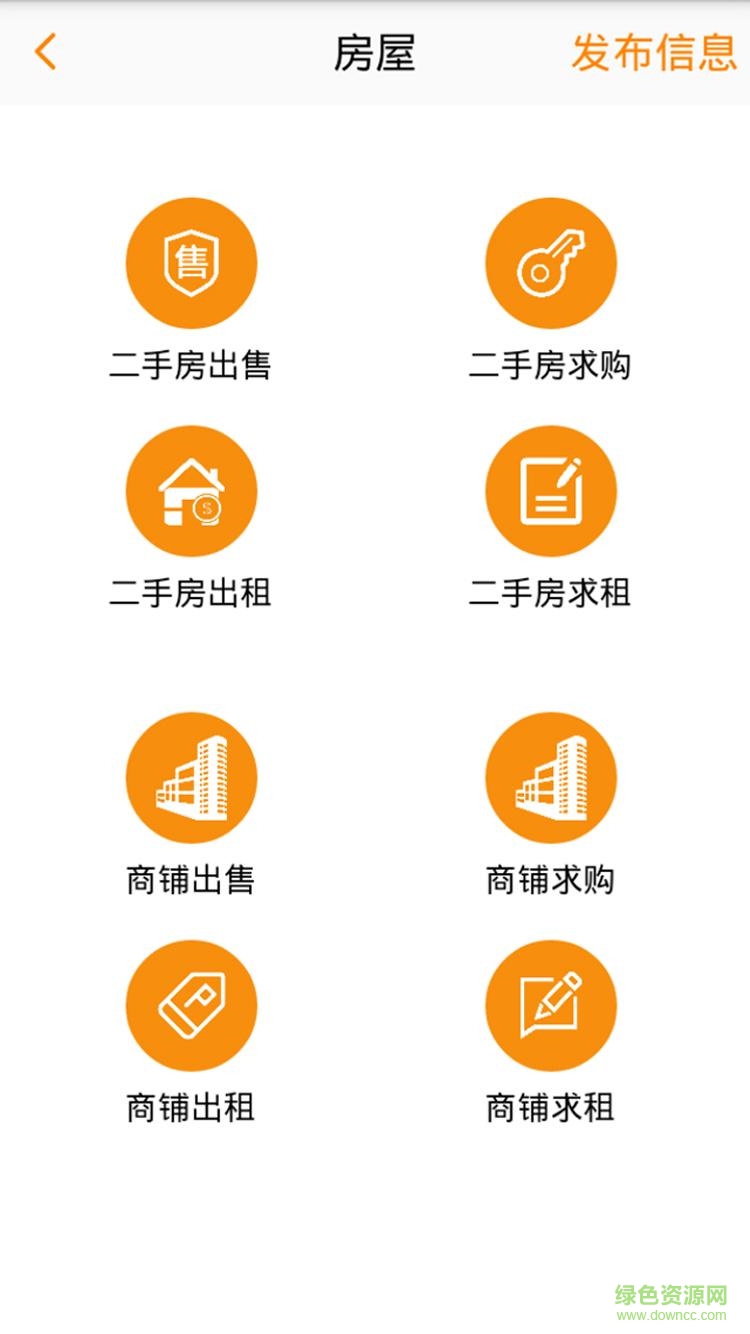This screenshot has height=1334, width=750.
Task: Select the key icon for 二手房求购
Action: pos(551,262)
